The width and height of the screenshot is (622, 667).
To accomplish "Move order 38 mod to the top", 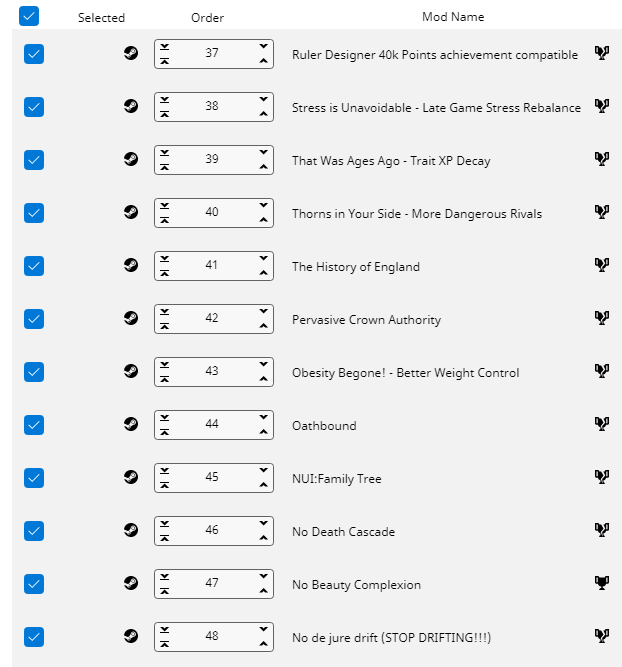I will tap(165, 114).
